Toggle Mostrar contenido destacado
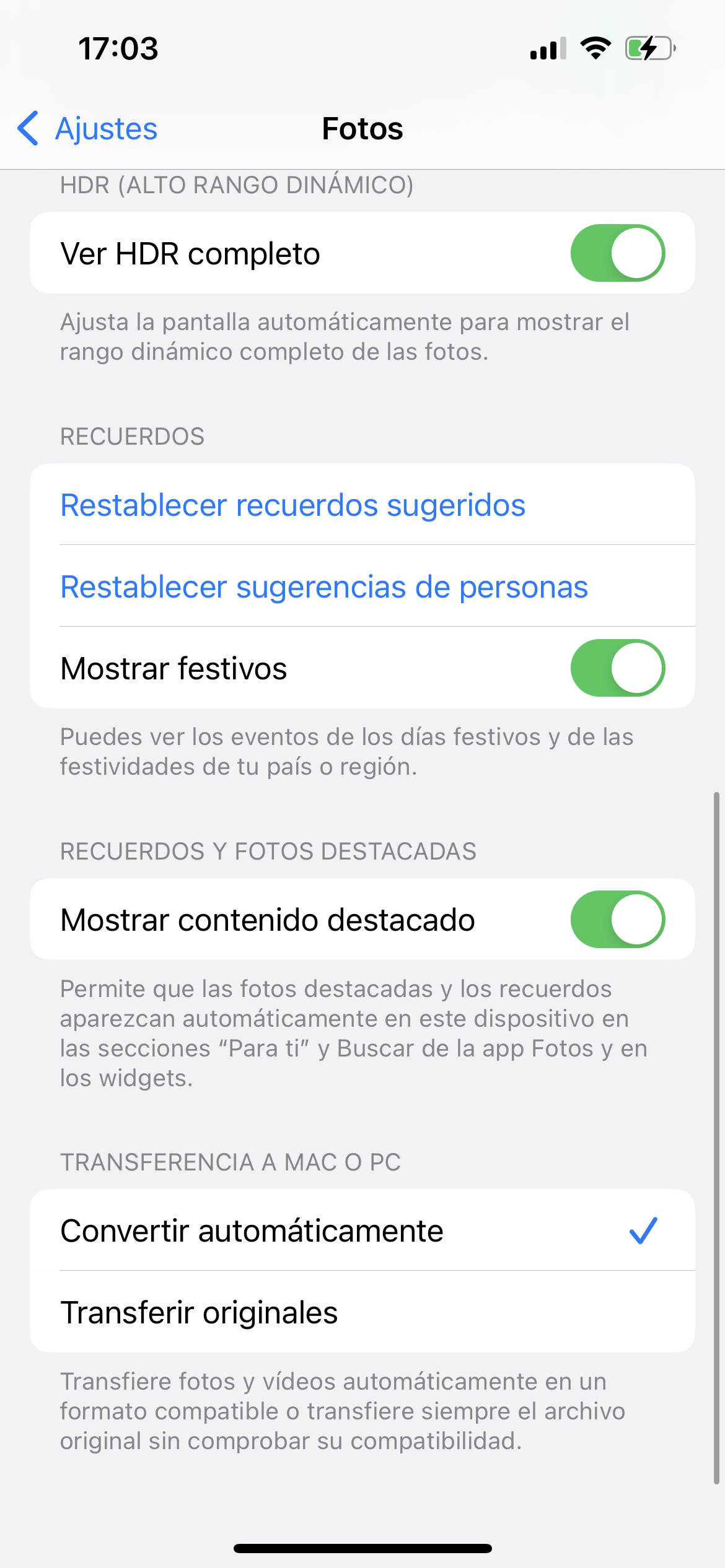This screenshot has width=725, height=1568. [x=617, y=920]
